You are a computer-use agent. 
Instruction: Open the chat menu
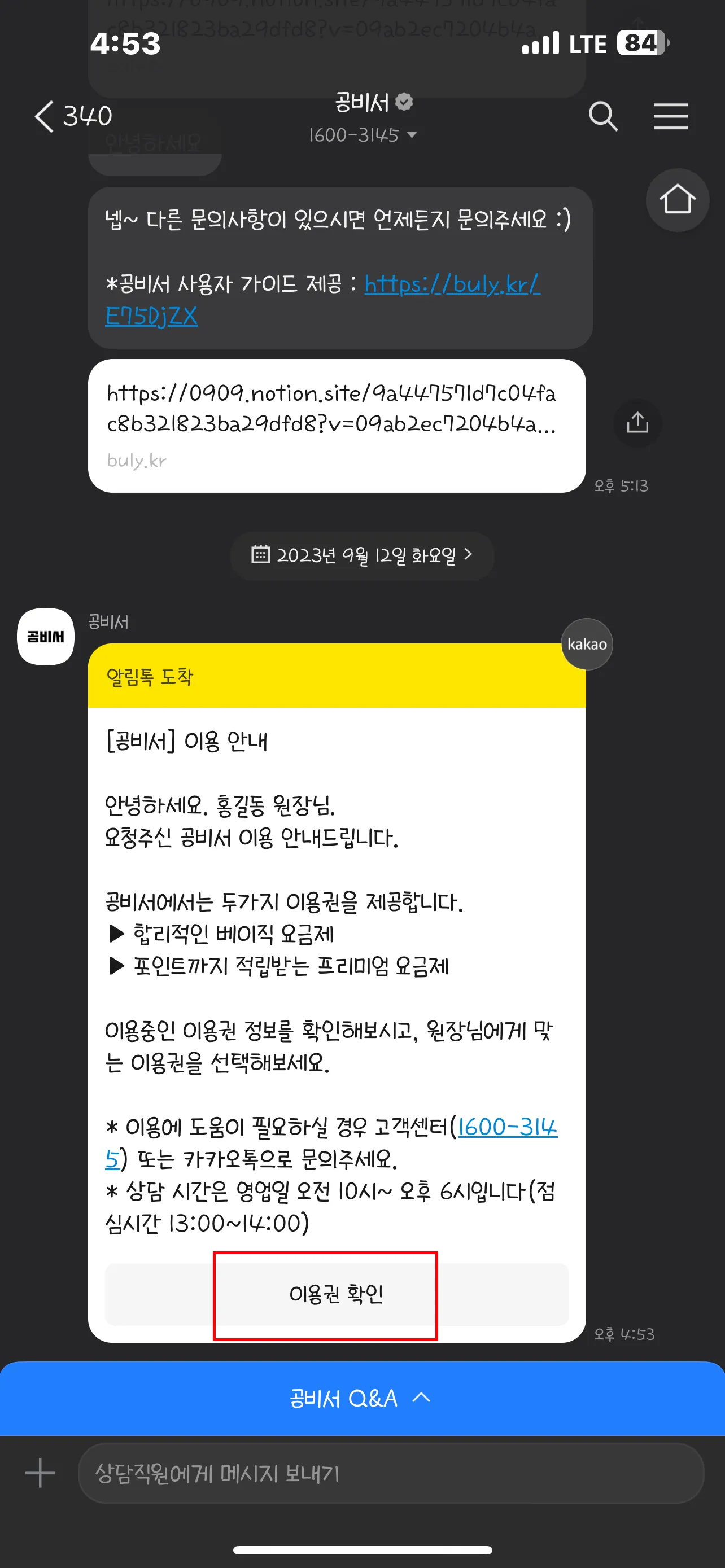tap(670, 116)
